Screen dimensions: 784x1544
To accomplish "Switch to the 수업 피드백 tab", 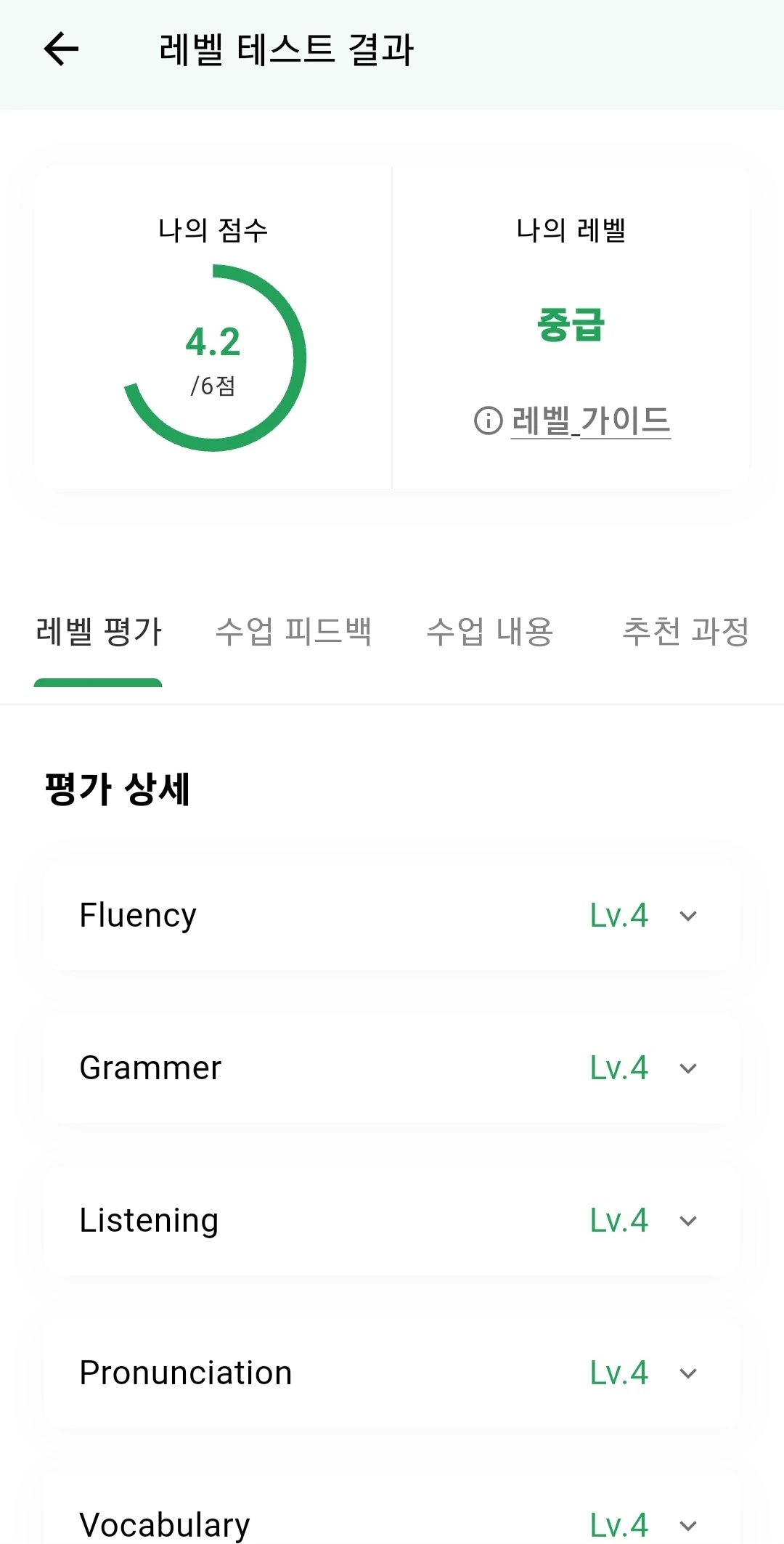I will pyautogui.click(x=293, y=631).
